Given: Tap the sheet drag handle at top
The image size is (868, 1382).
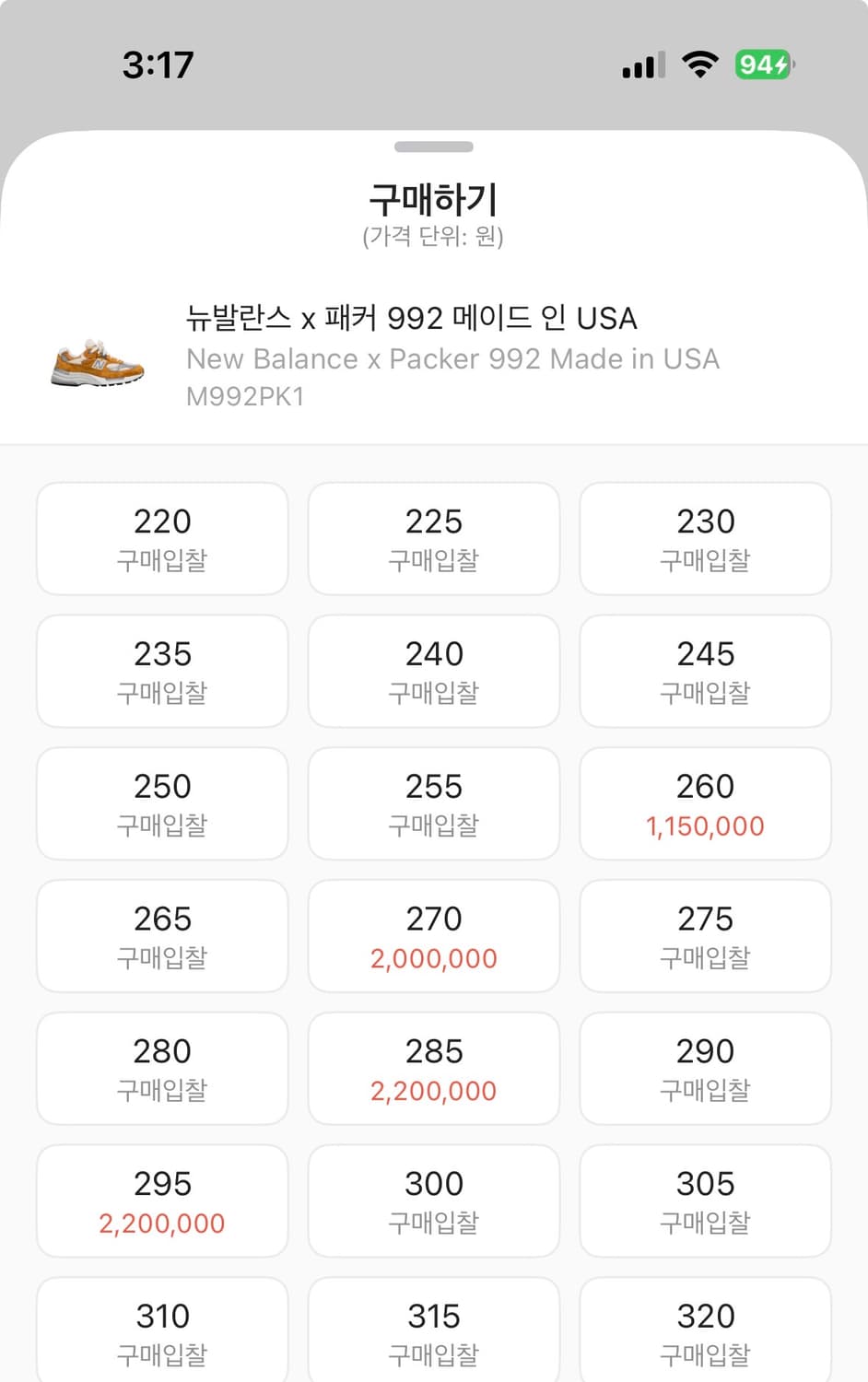Looking at the screenshot, I should click(433, 146).
